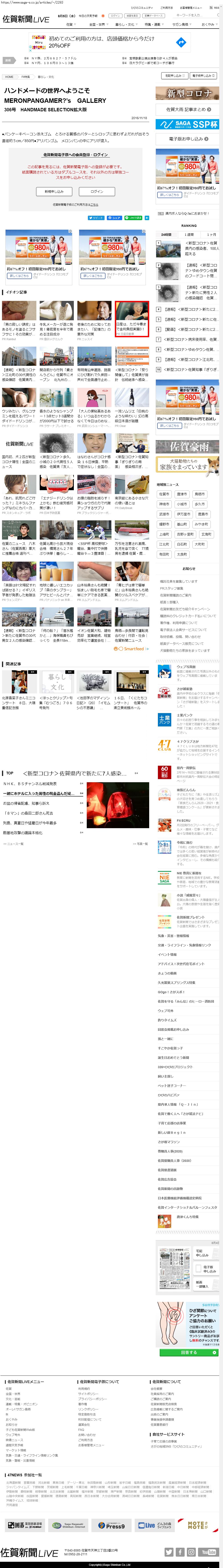Tap the 回答する survey button
The height and width of the screenshot is (1568, 223).
click(189, 1353)
